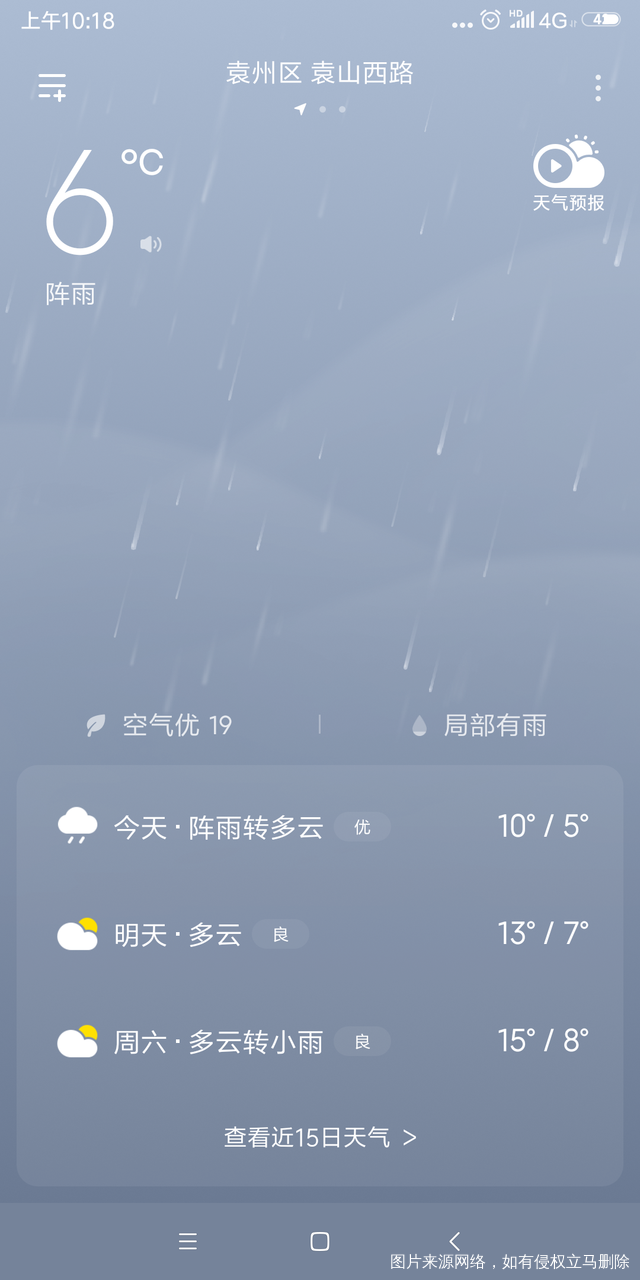Tap the speaker icon to hear weather
This screenshot has width=640, height=1280.
[x=150, y=244]
